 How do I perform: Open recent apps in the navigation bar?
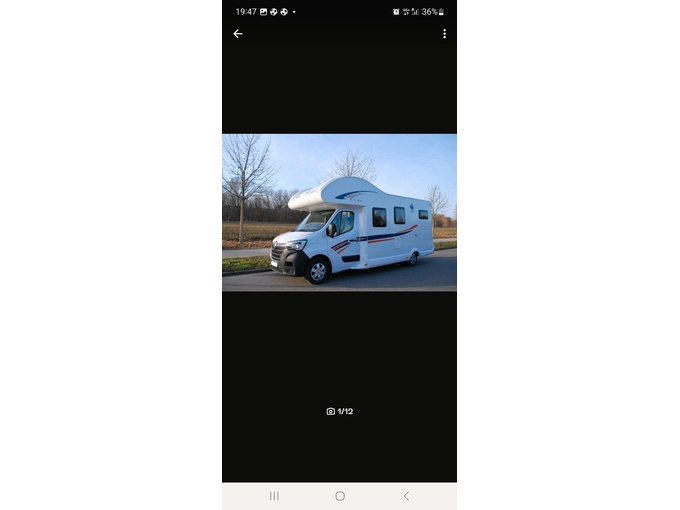[x=274, y=496]
